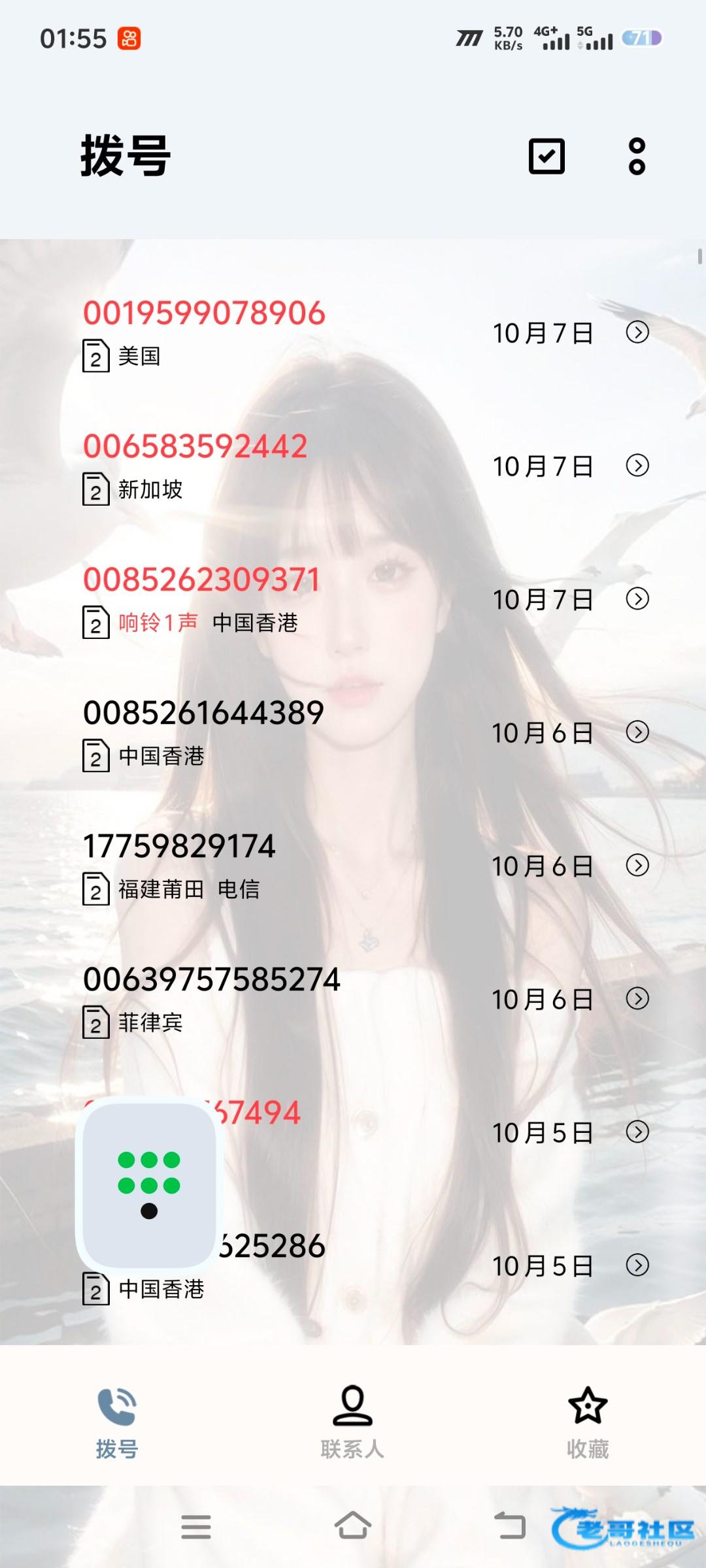Go to the system home screen
Screen dimensions: 706x1568
click(x=353, y=1526)
